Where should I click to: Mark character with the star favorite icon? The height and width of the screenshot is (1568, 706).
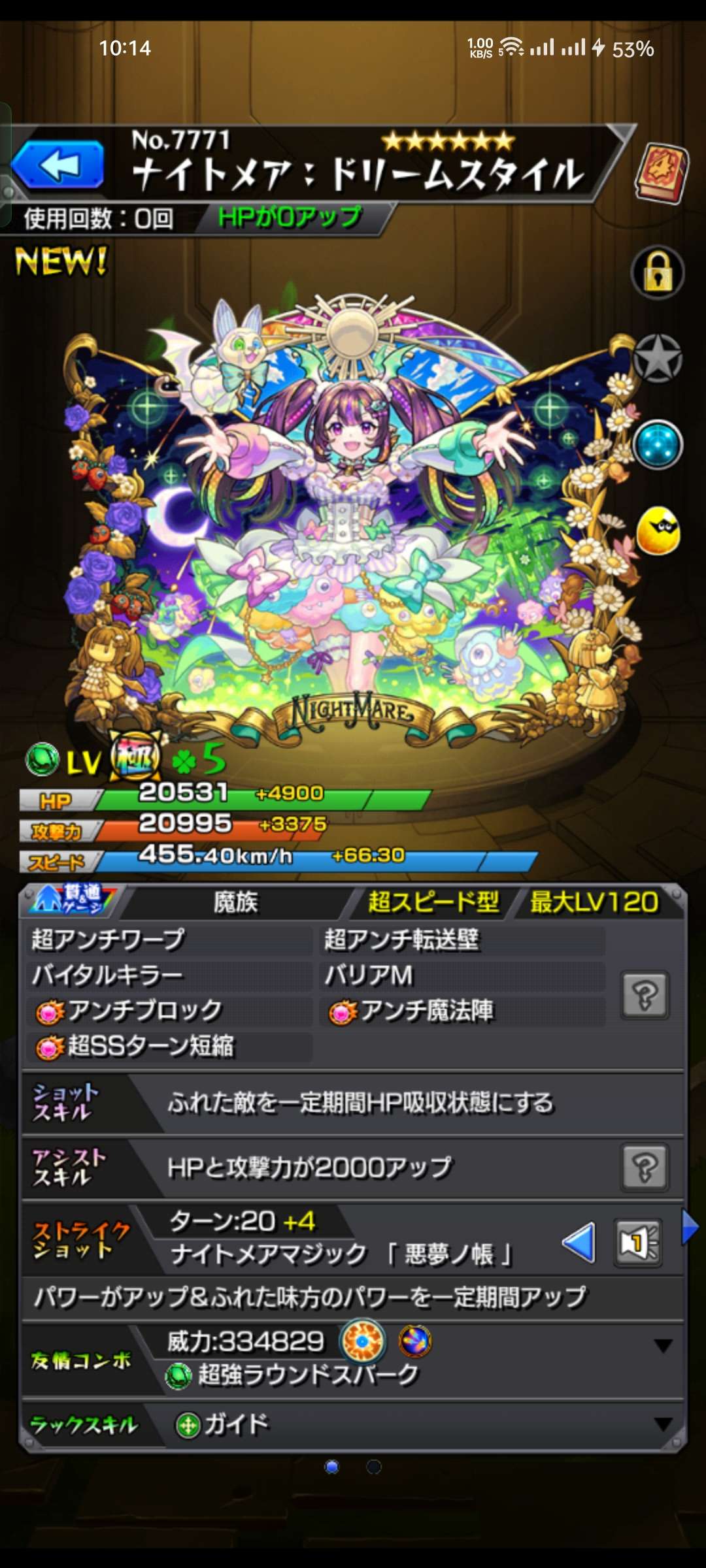(658, 359)
